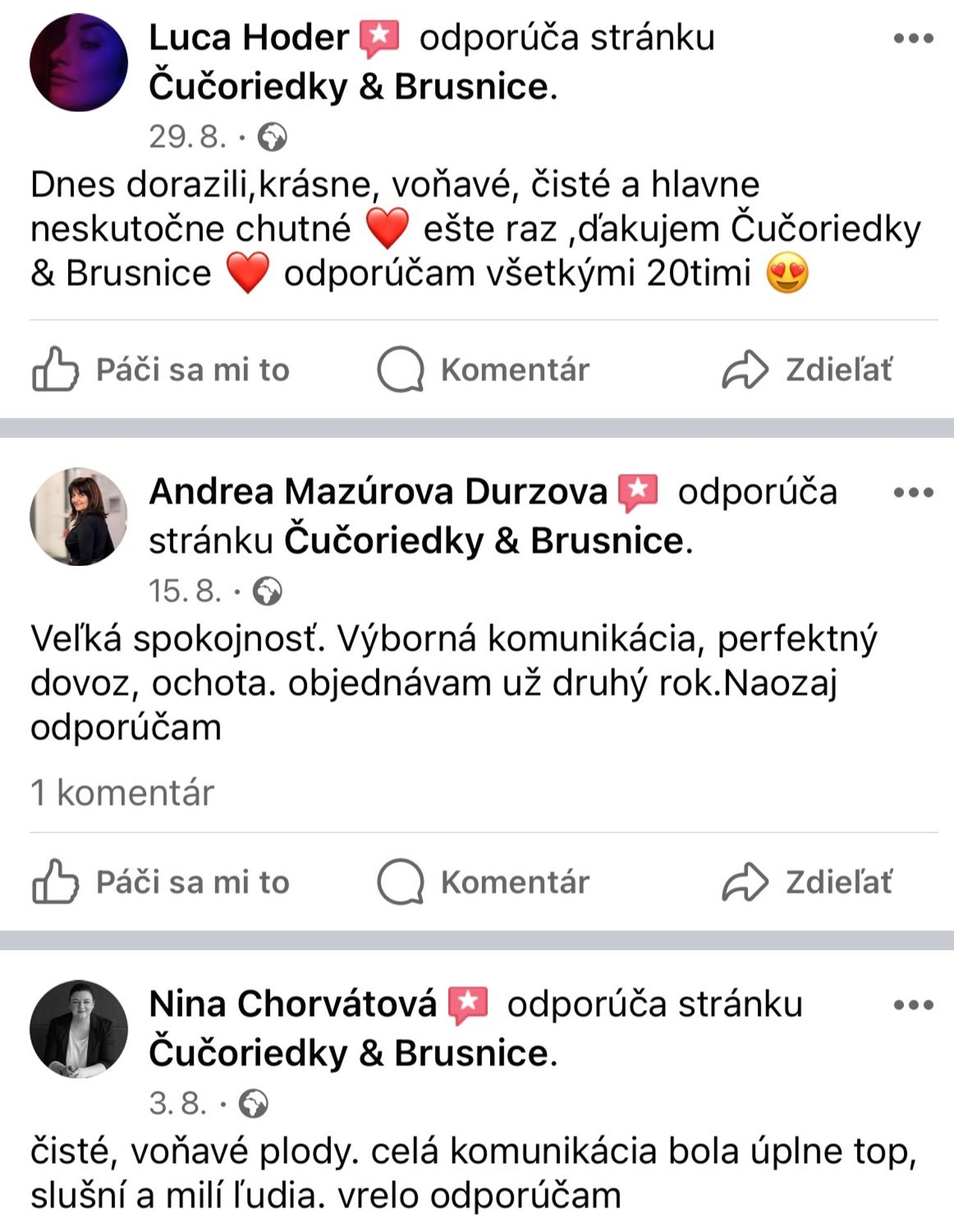Open overflow menu on Luca Hoder's post

pos(913,38)
